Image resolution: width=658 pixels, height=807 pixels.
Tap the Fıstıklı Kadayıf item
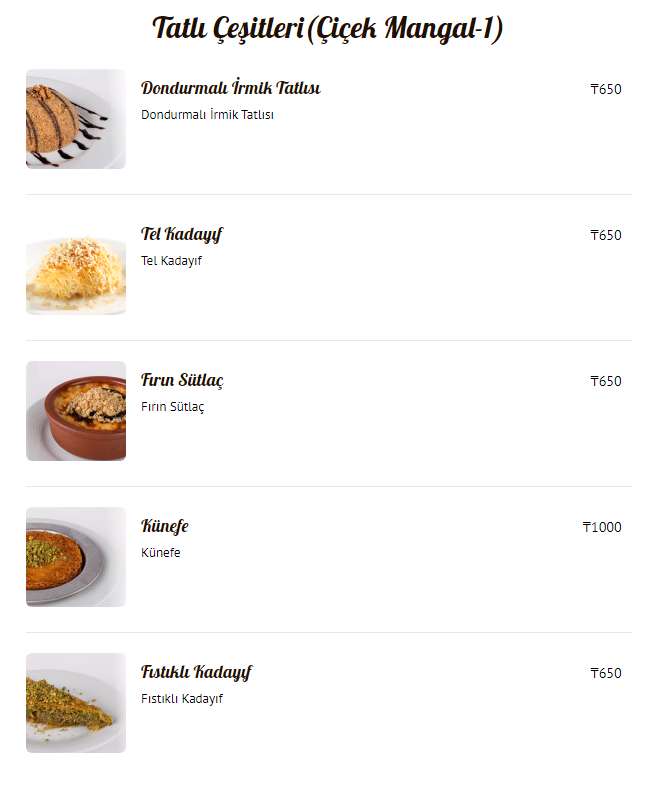point(196,673)
